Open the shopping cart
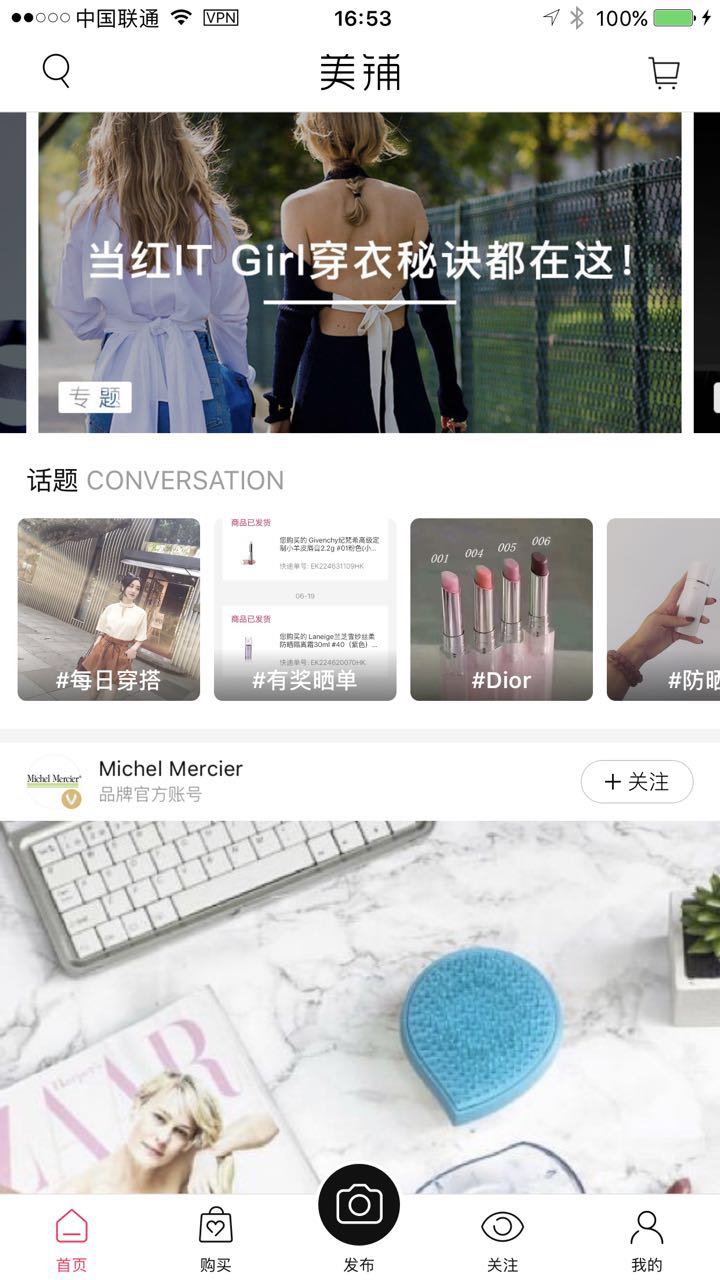 click(x=664, y=73)
